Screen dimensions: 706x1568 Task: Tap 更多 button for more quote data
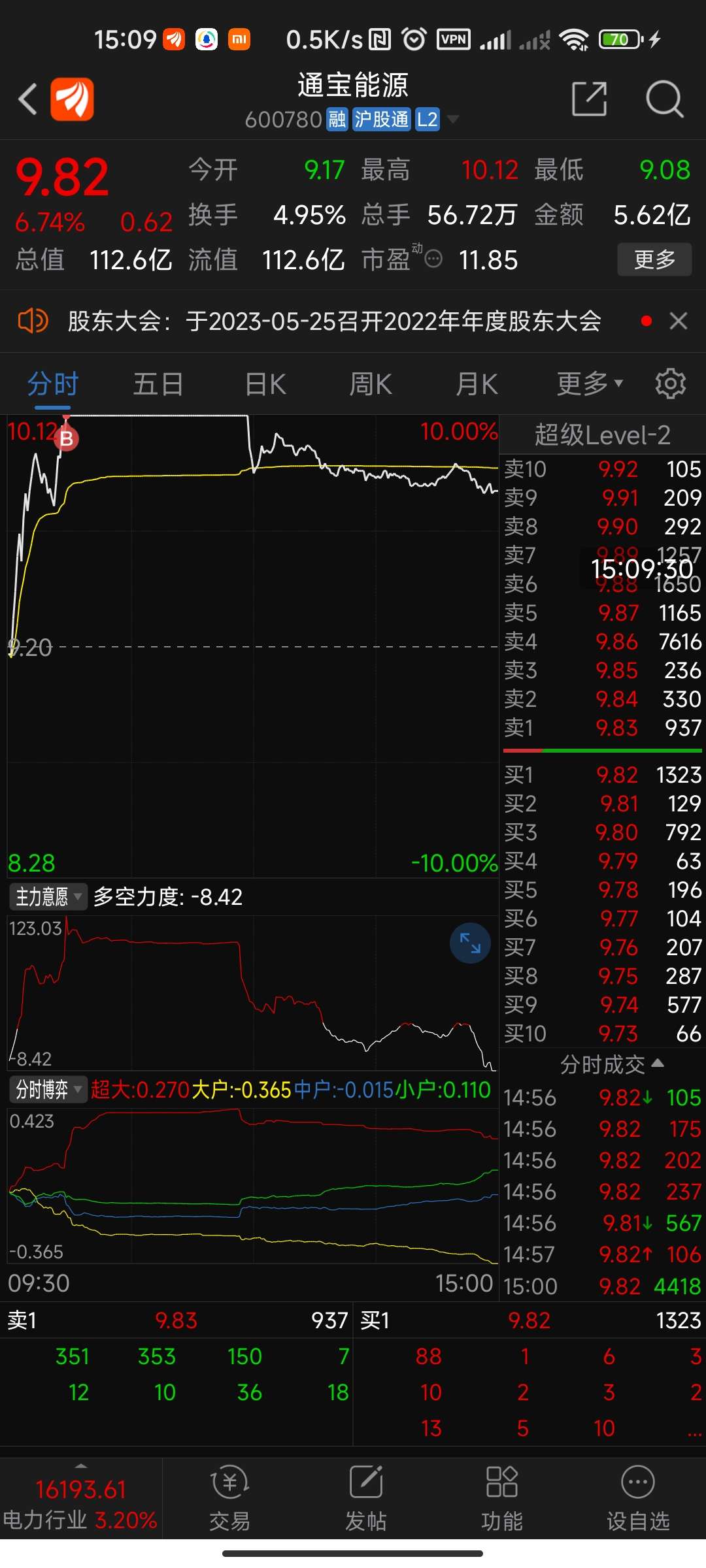coord(654,259)
